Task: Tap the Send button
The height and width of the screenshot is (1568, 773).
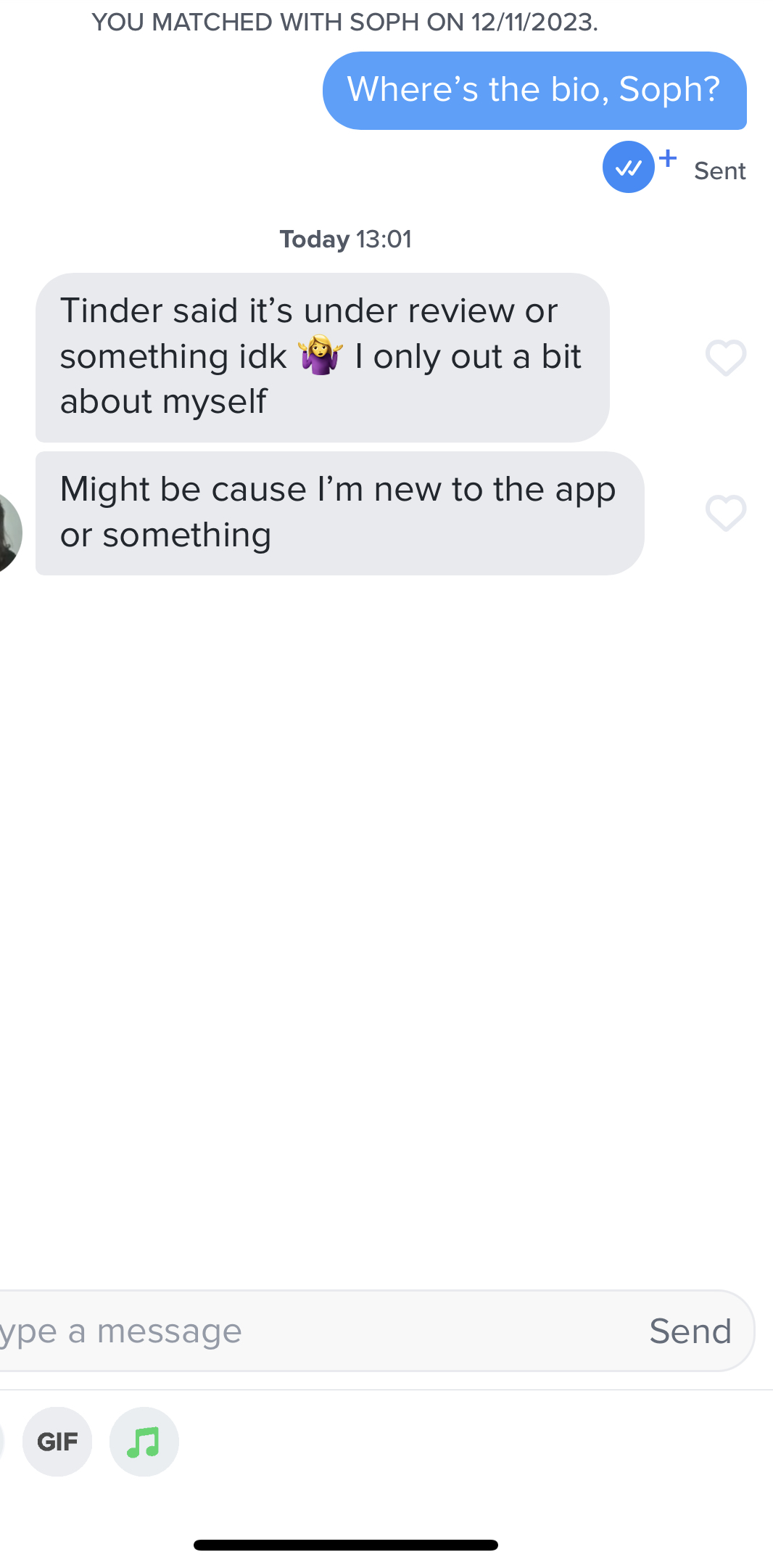Action: 690,1331
